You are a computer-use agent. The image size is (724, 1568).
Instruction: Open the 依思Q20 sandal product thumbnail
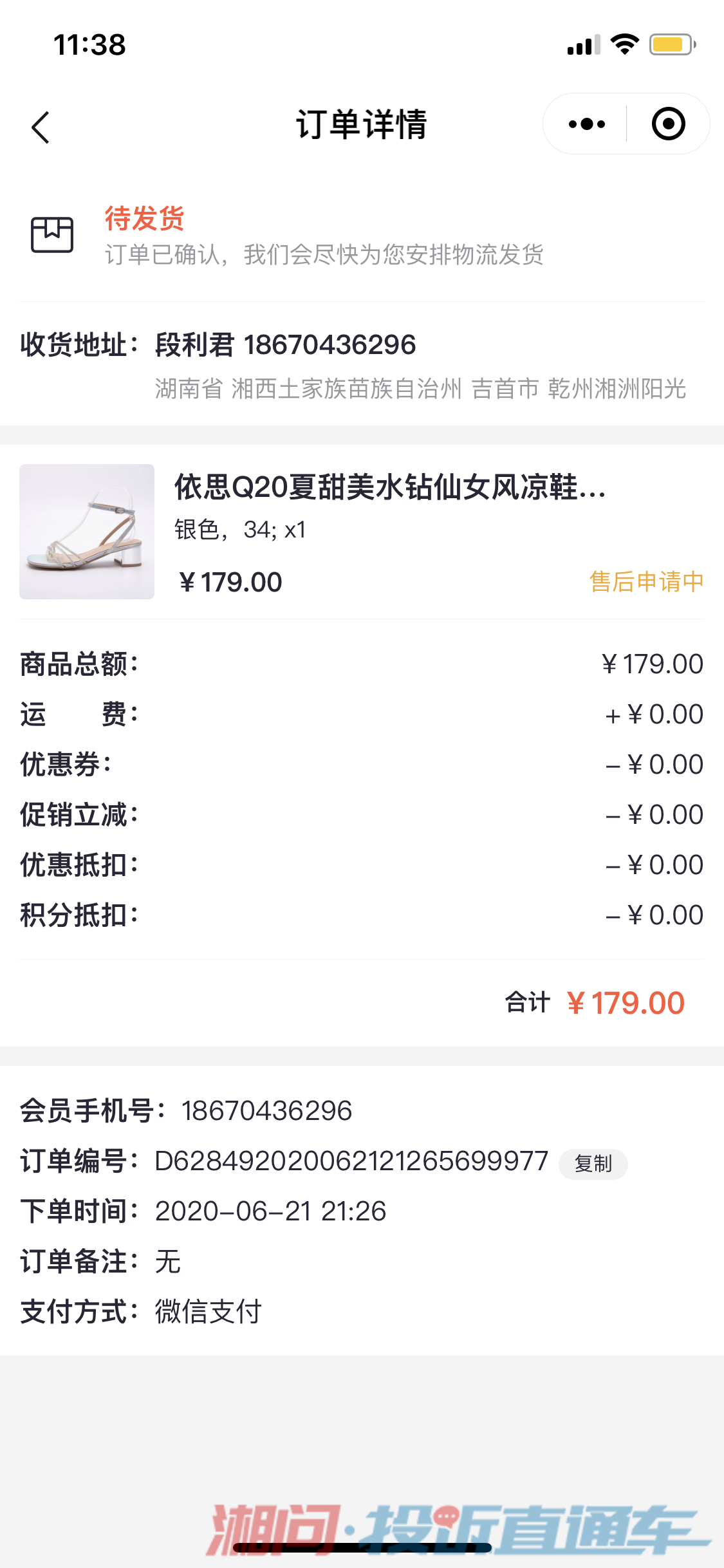click(x=87, y=532)
